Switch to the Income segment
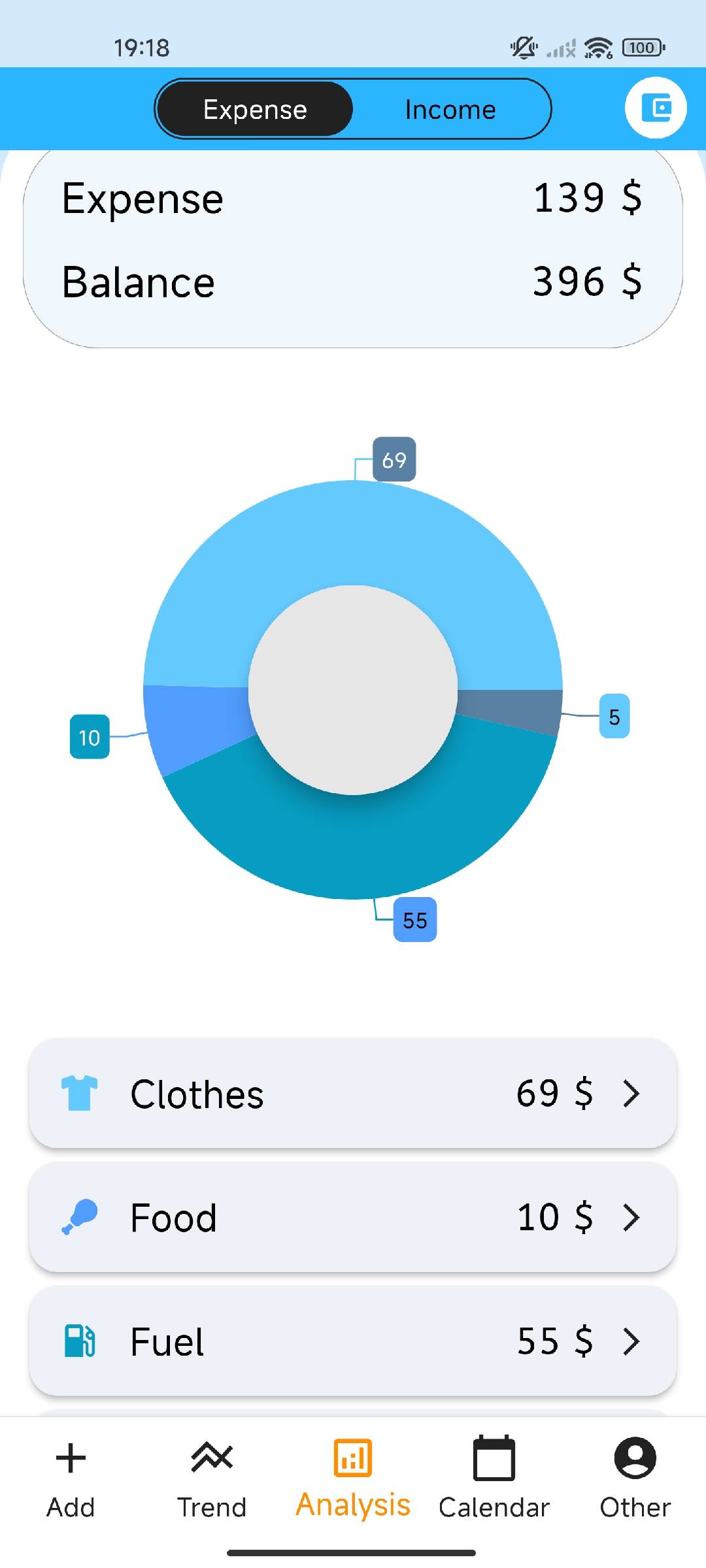This screenshot has width=706, height=1568. [451, 109]
